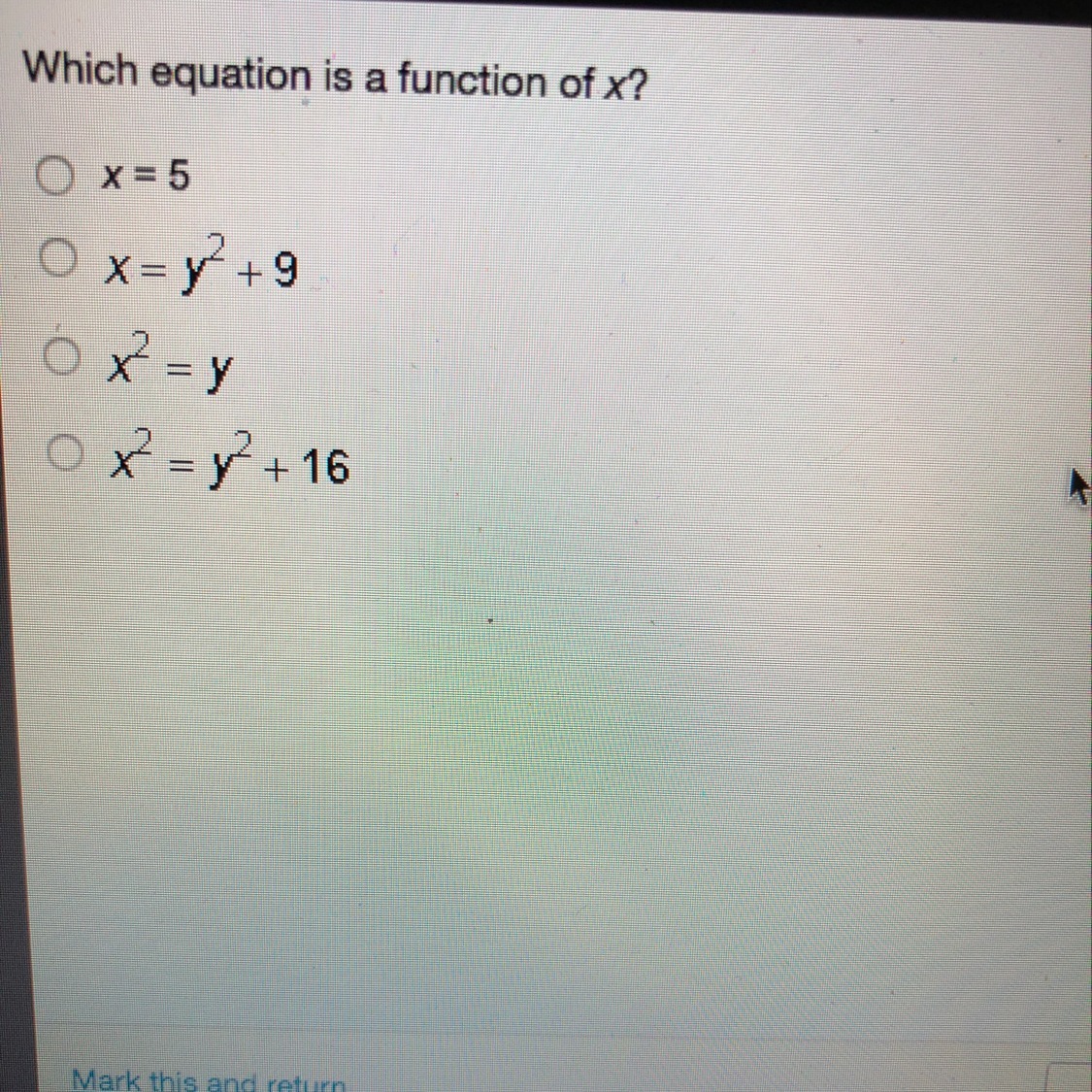
Task: Choose the option x = y² + 9
Action: (x=58, y=258)
